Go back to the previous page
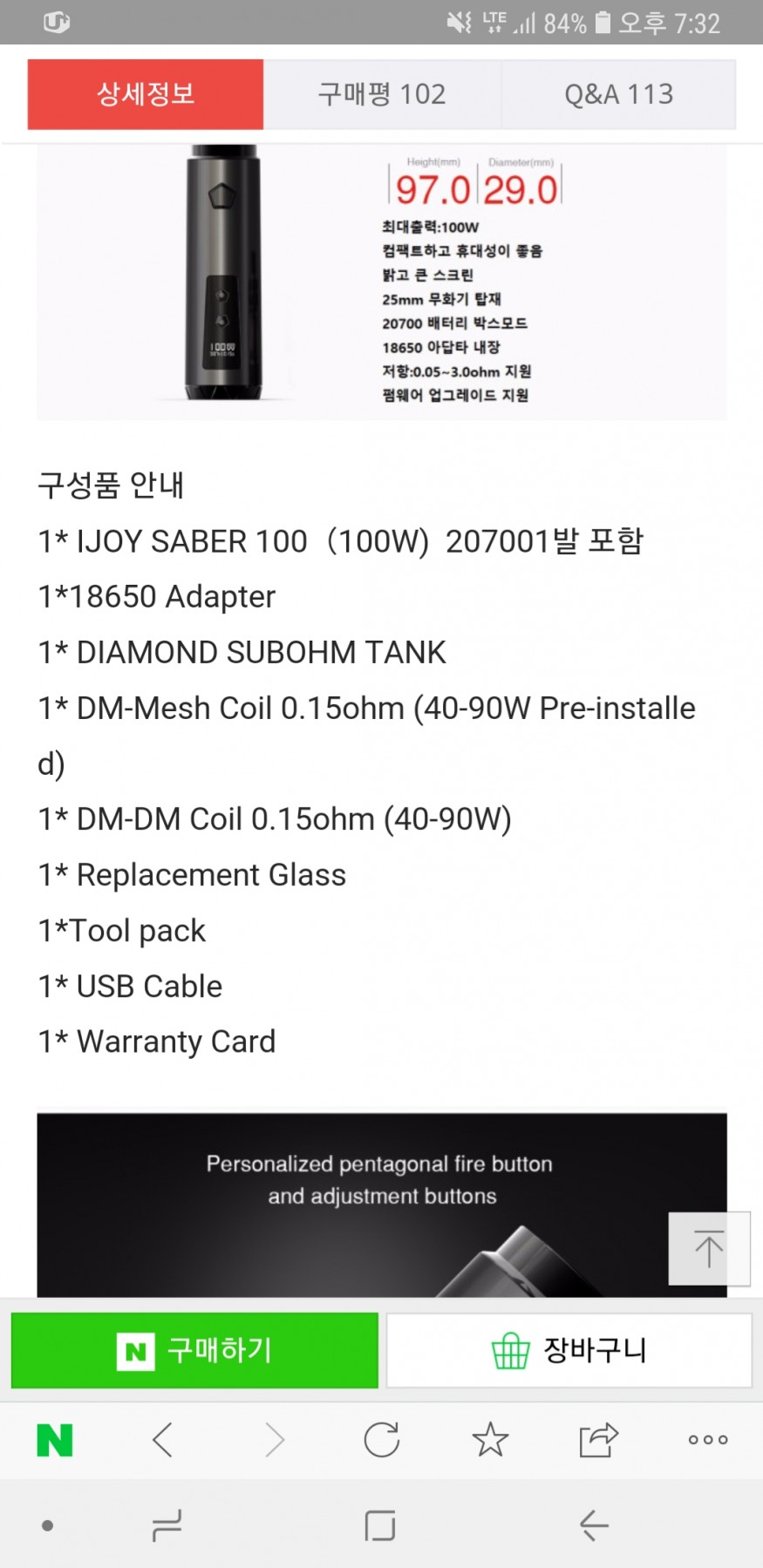The height and width of the screenshot is (1568, 763). (163, 1440)
